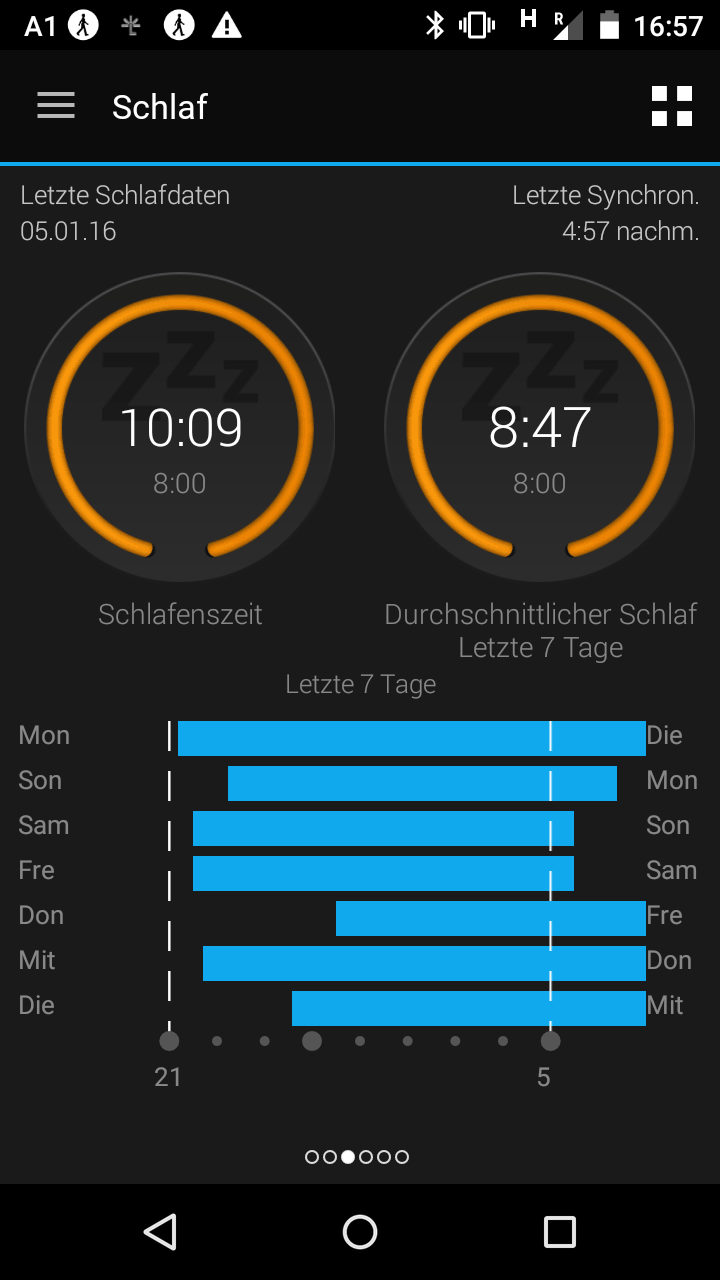Open the grid overview icon
The width and height of the screenshot is (720, 1280).
671,106
